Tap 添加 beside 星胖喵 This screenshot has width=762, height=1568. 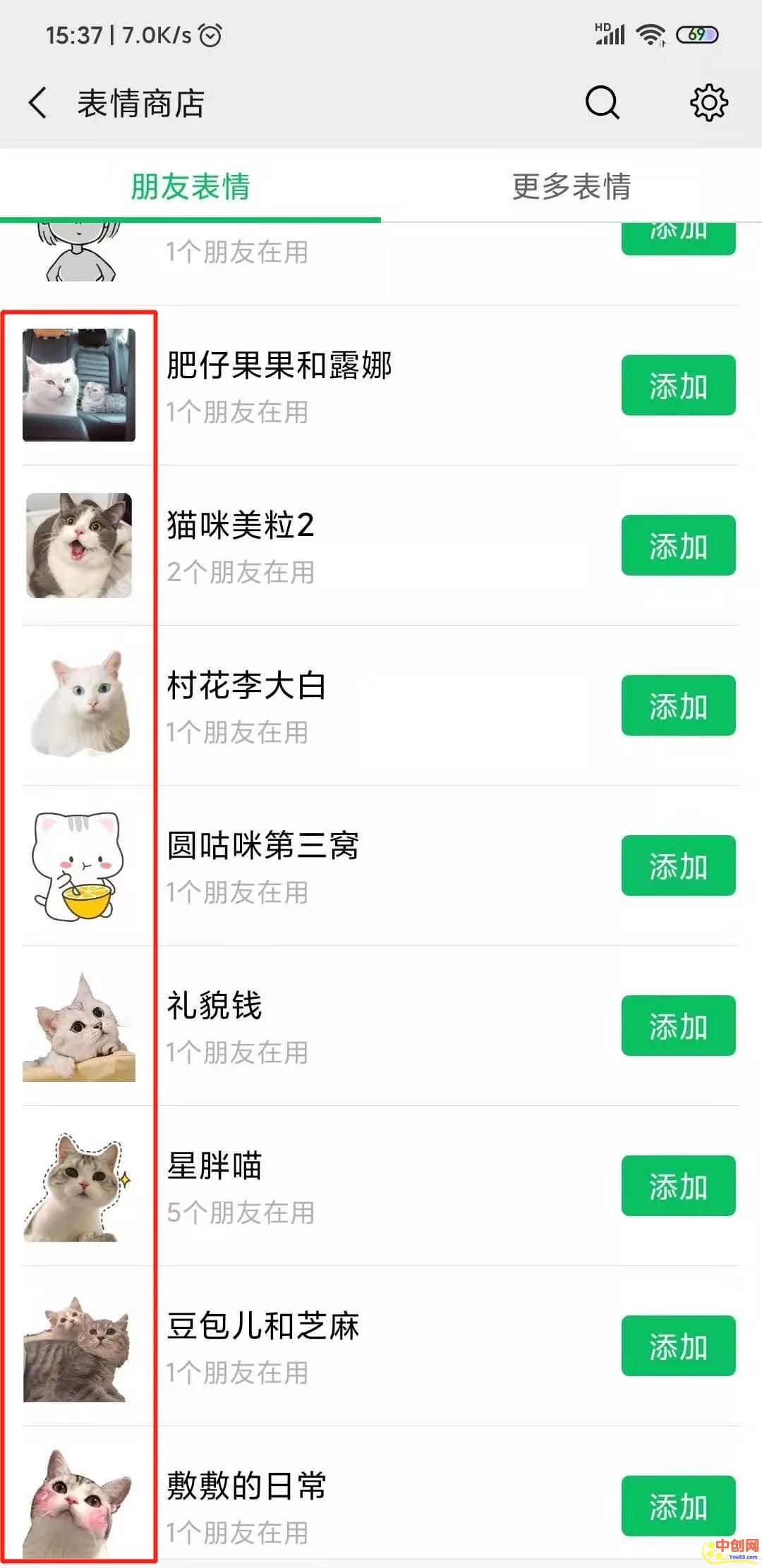(678, 1186)
